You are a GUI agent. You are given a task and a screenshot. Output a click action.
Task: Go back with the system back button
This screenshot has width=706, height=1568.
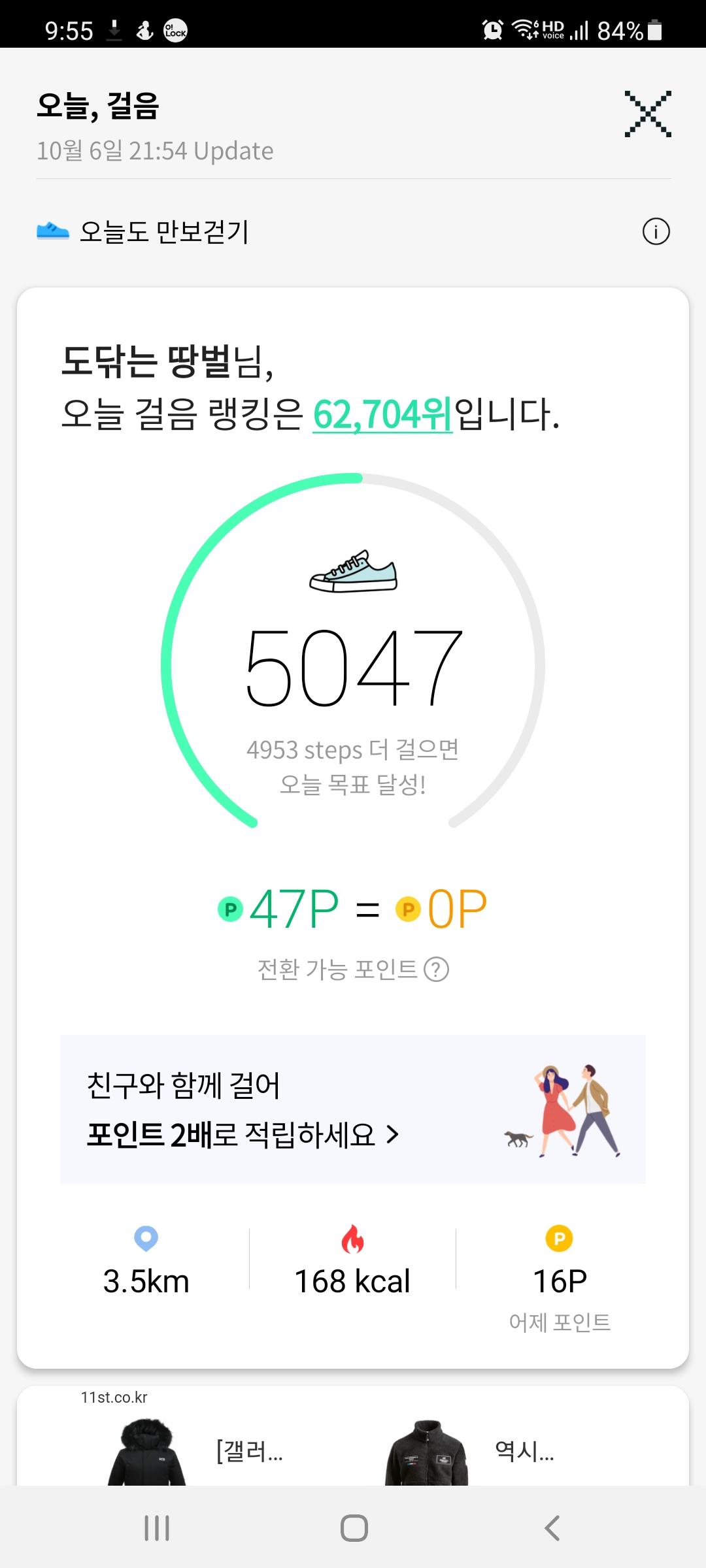pyautogui.click(x=552, y=1528)
